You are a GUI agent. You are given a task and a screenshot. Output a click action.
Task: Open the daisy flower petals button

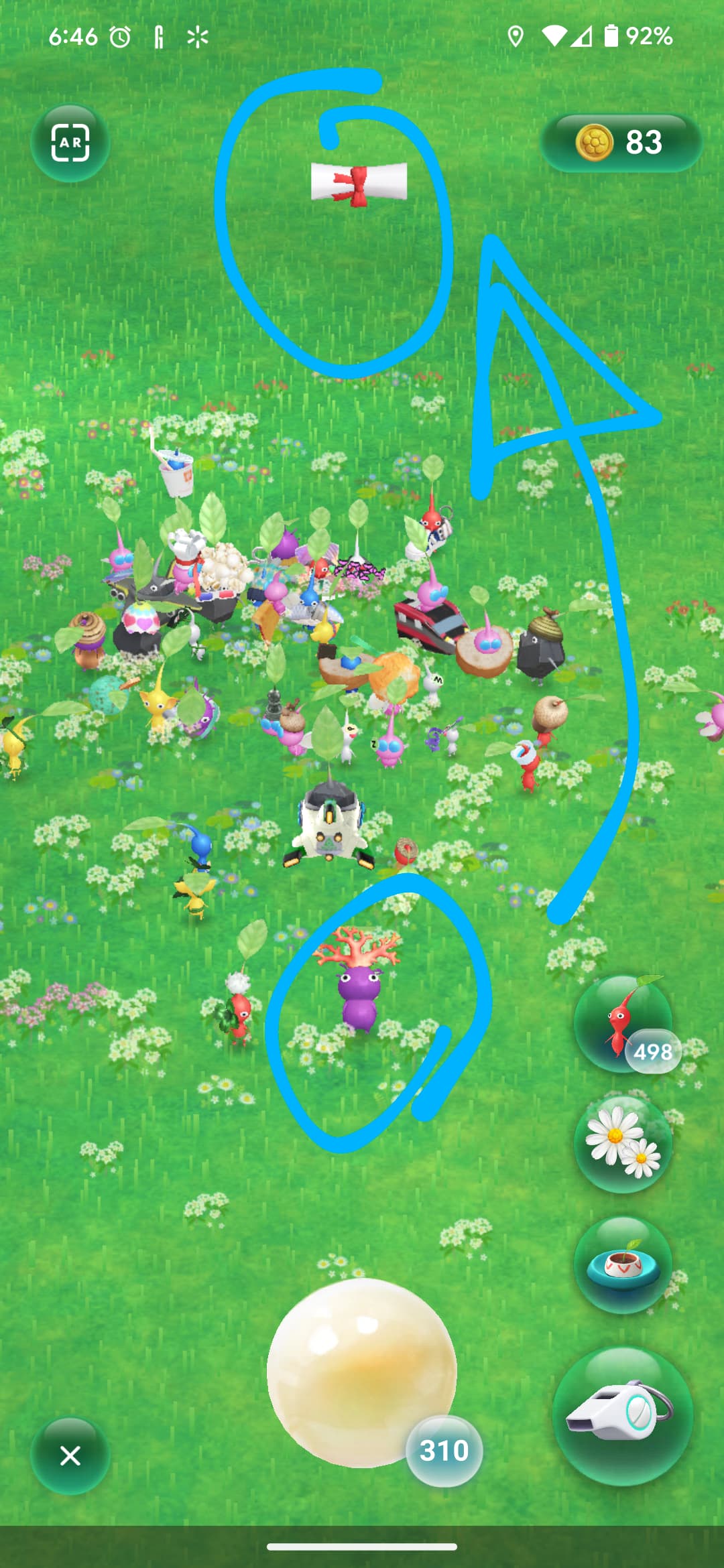point(623,1144)
